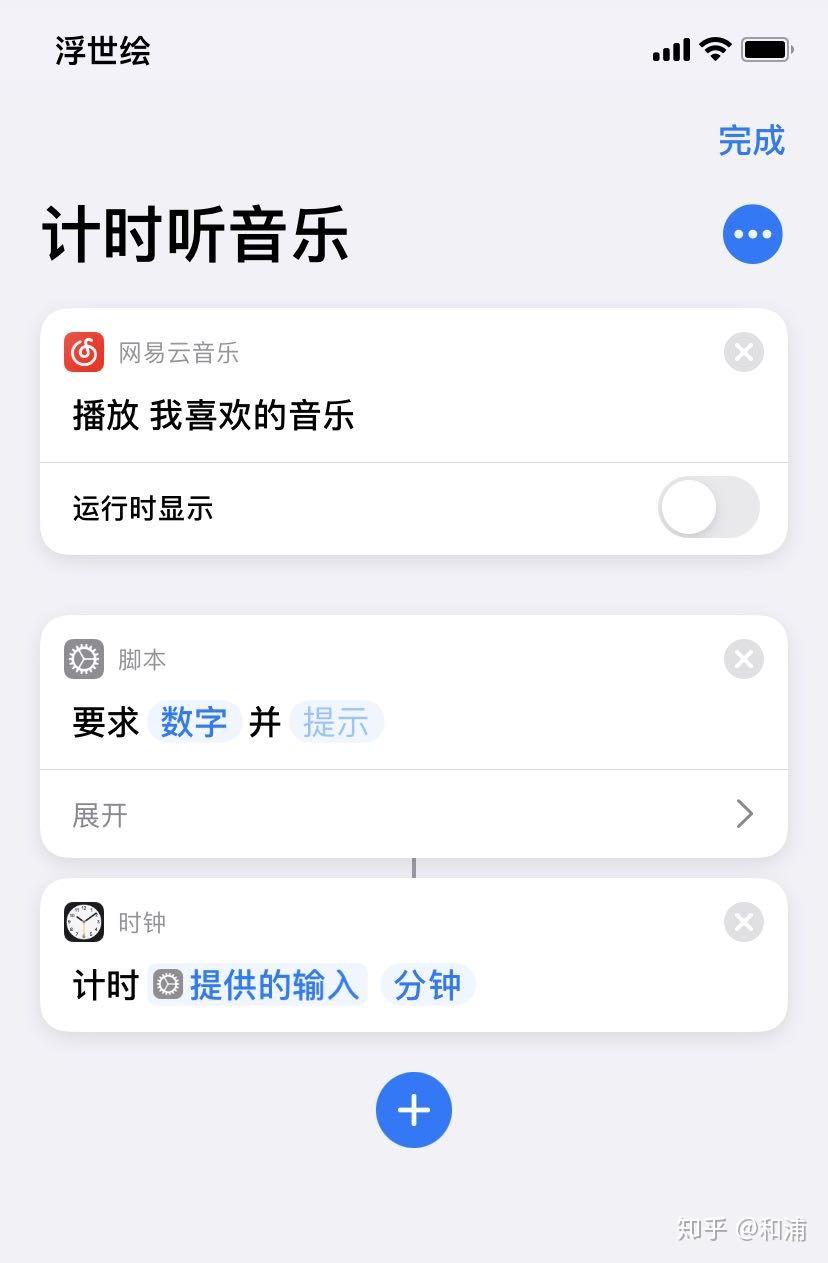Image resolution: width=828 pixels, height=1263 pixels.
Task: Edit the 提示 prompt field
Action: (x=336, y=722)
